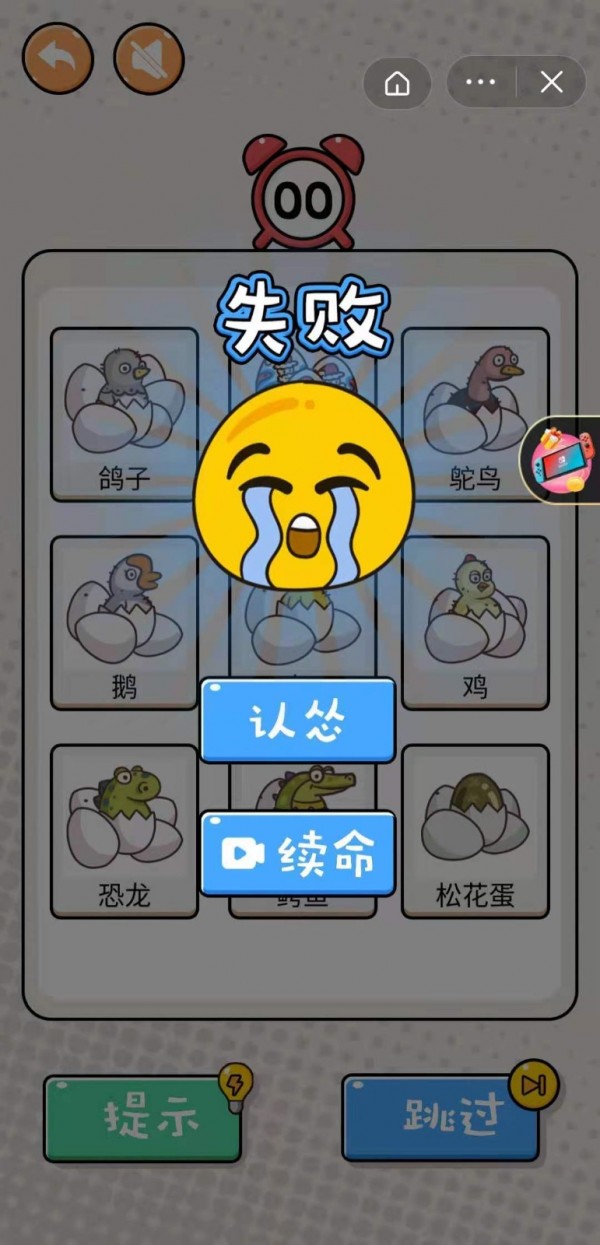Watch a video to 续命
The height and width of the screenshot is (1245, 600).
(298, 853)
